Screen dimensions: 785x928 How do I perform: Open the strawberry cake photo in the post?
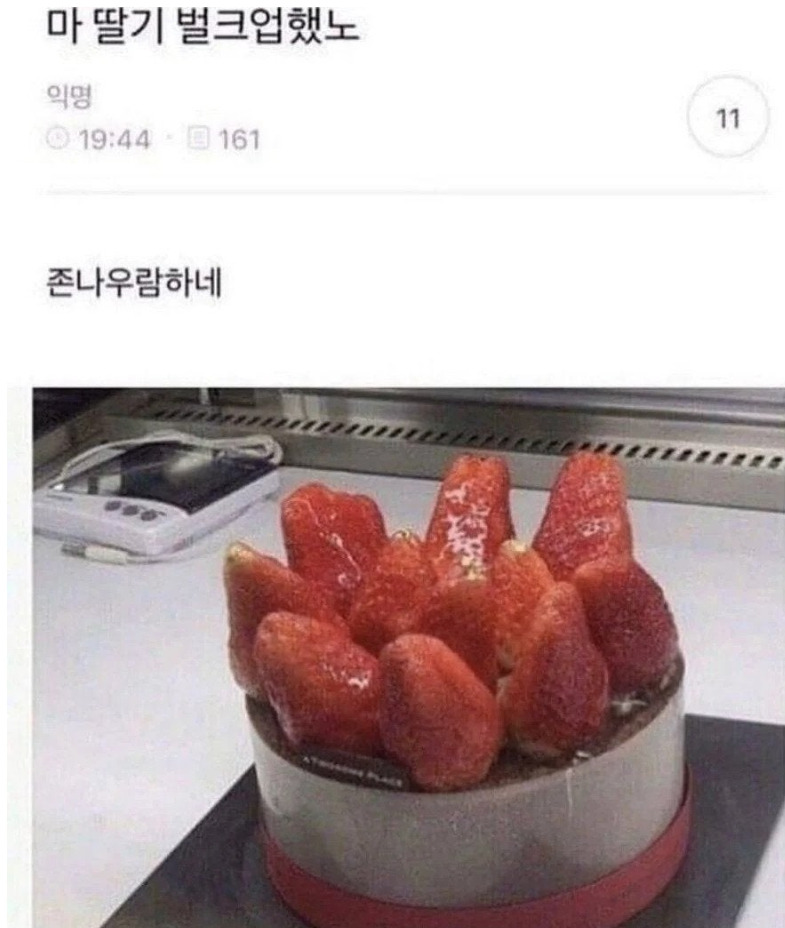(408, 657)
